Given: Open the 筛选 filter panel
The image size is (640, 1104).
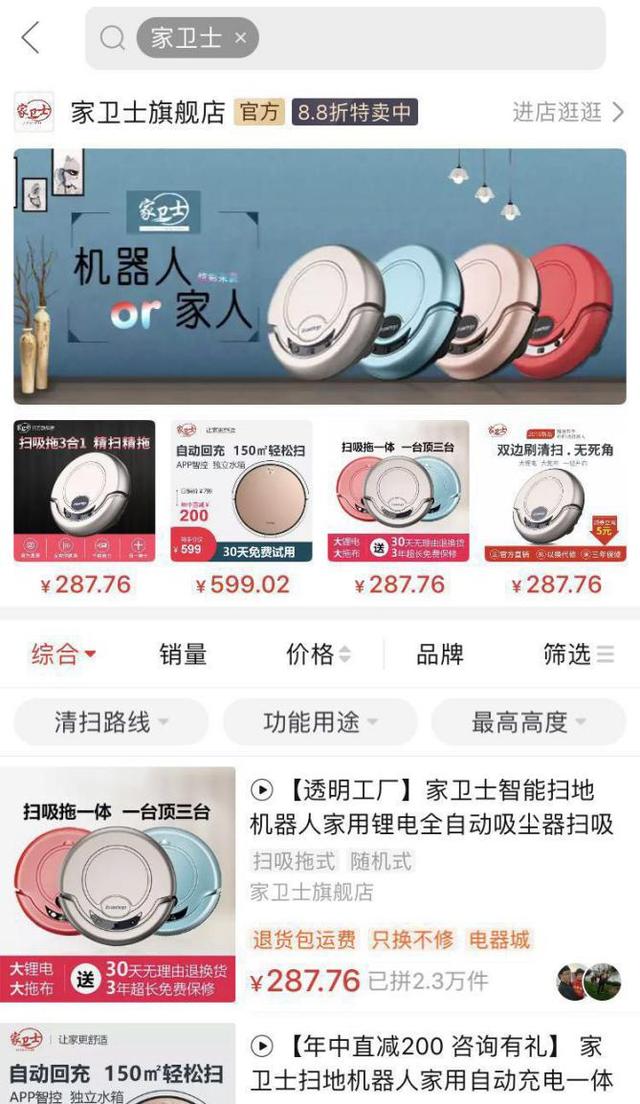Looking at the screenshot, I should click(x=577, y=654).
